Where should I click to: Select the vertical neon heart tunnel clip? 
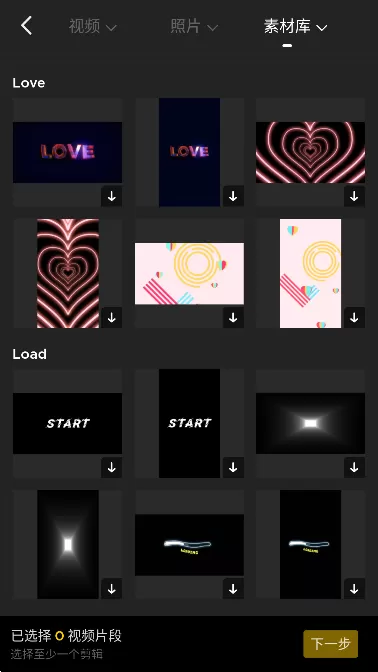67,273
